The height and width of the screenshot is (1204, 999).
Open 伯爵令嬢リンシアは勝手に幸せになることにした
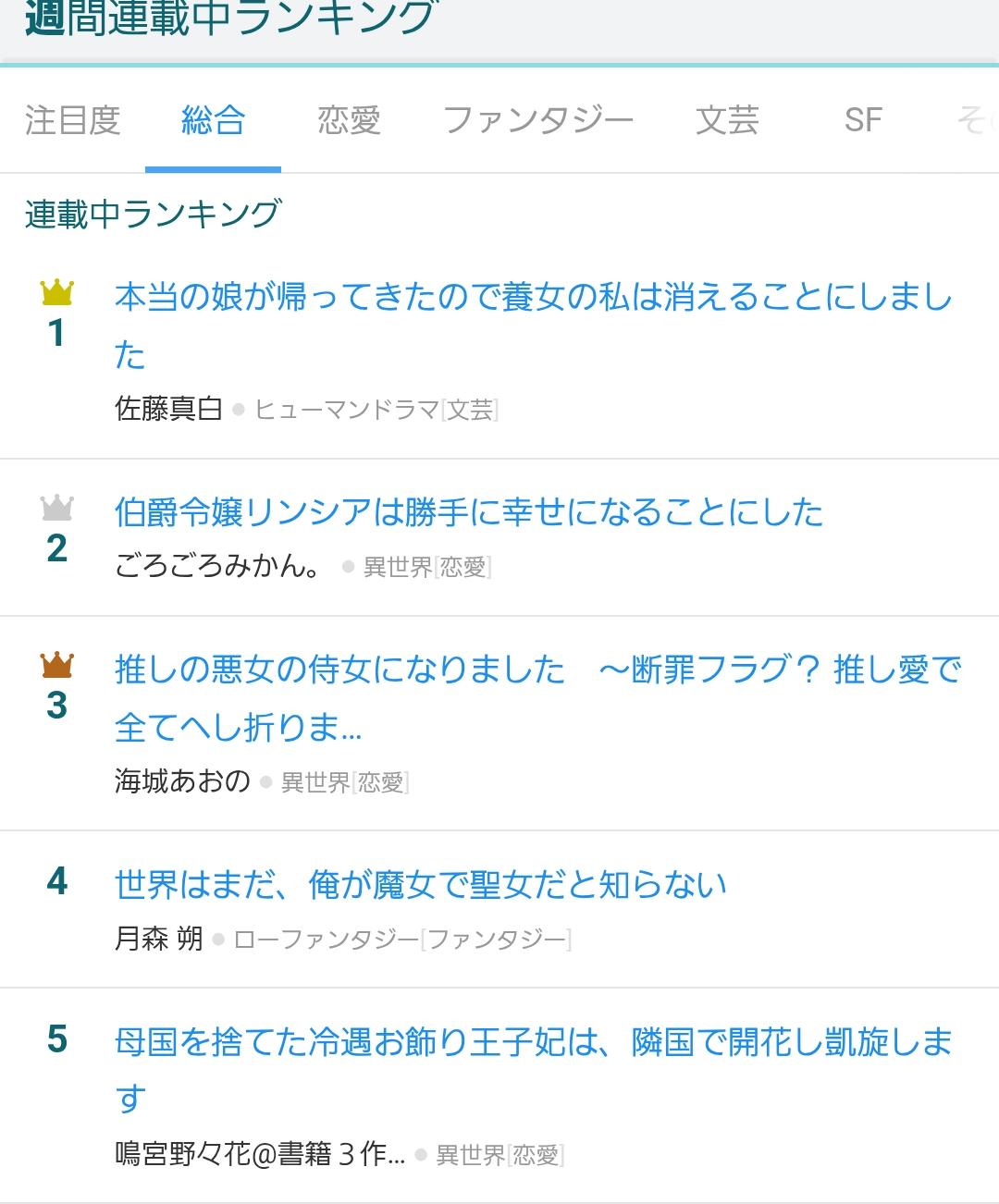[x=468, y=511]
